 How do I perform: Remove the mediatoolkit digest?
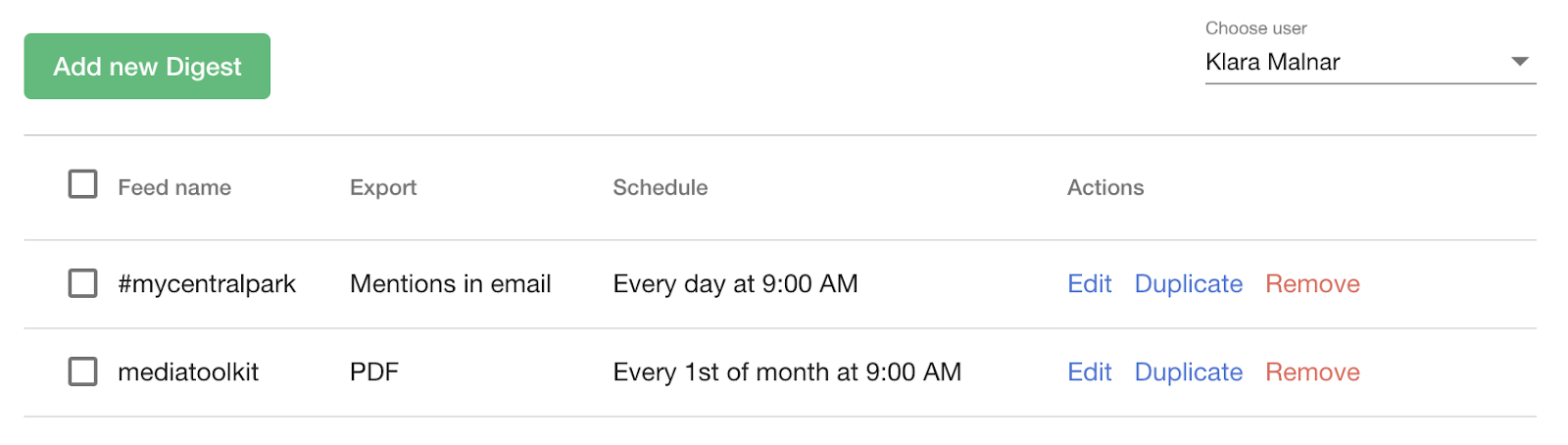tap(1312, 372)
